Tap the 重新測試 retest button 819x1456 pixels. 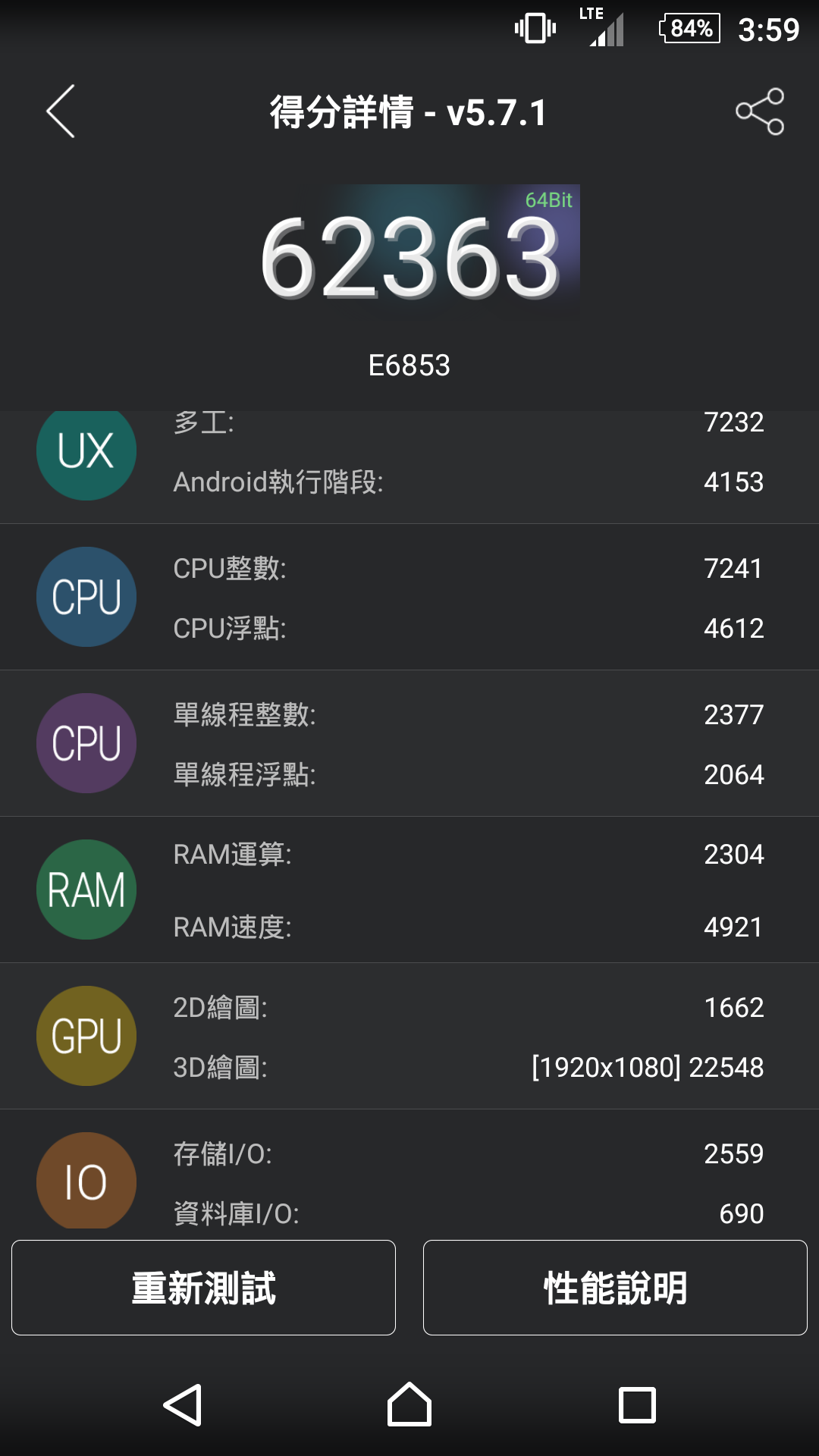click(x=203, y=1288)
